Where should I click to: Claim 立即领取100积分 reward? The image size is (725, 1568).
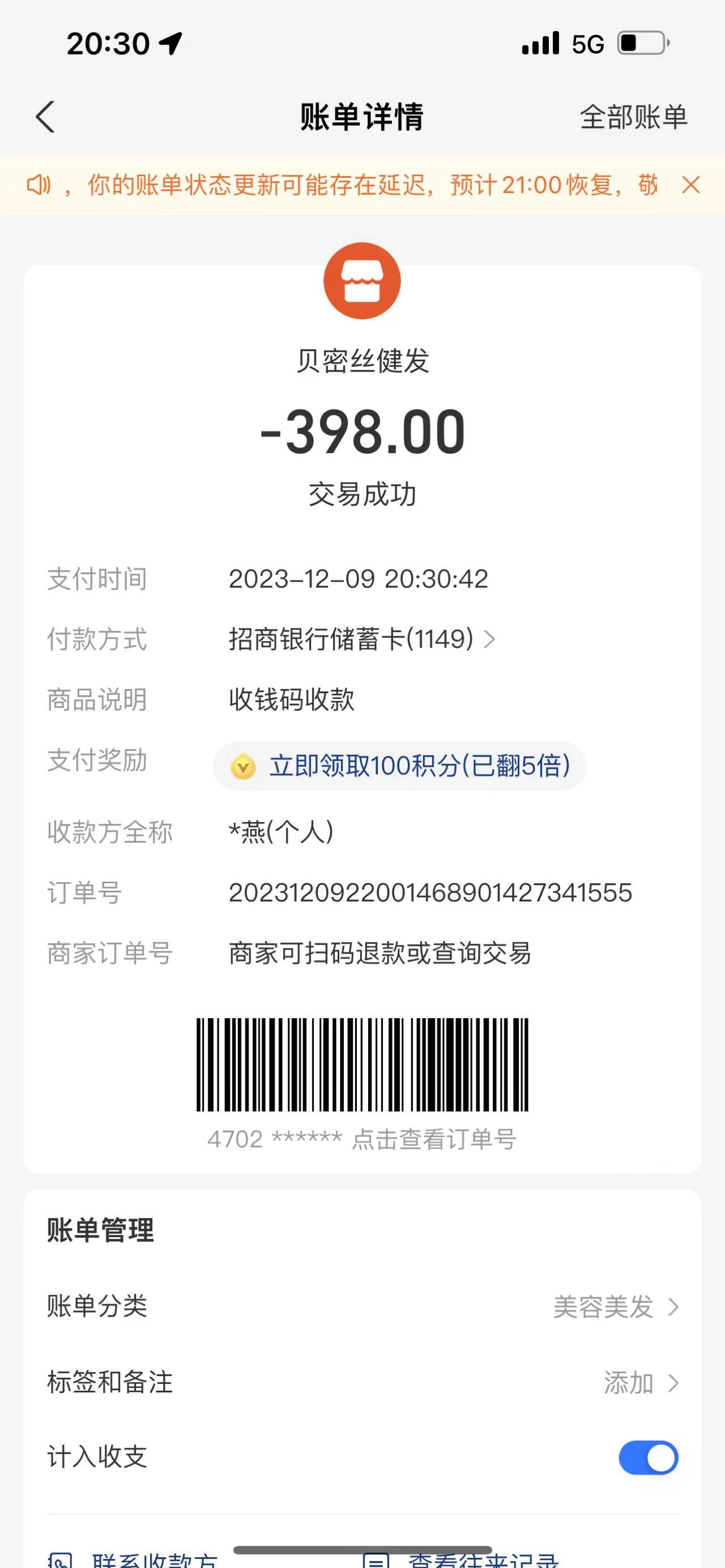tap(399, 766)
